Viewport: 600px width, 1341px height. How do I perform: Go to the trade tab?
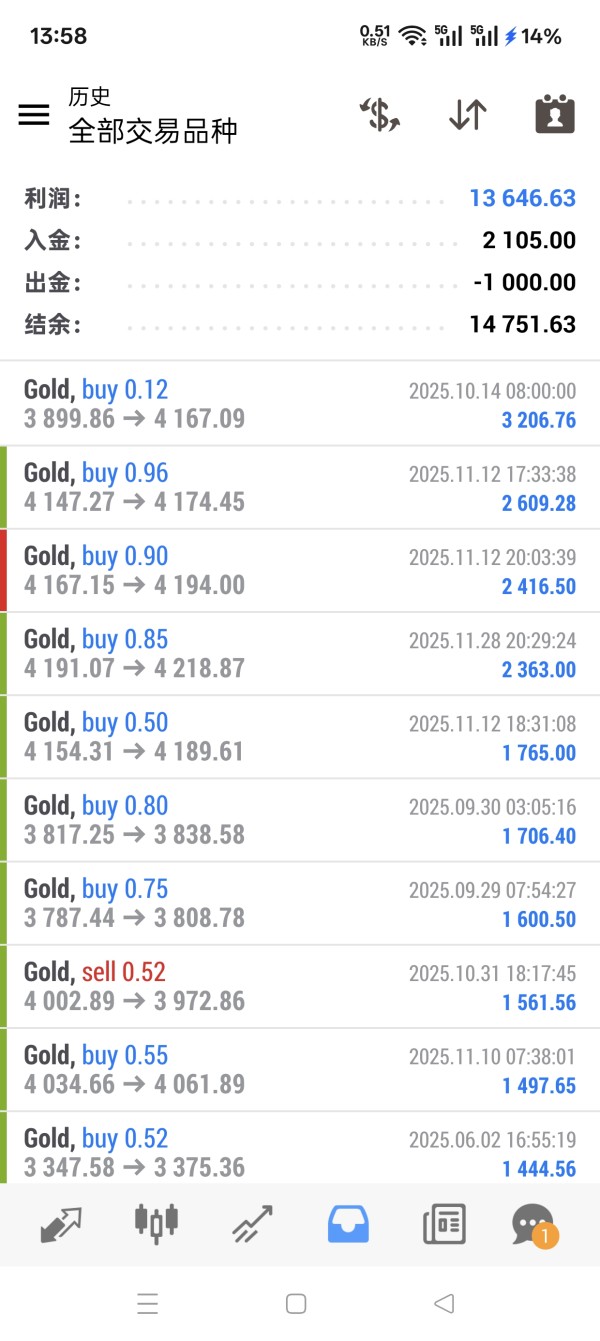(252, 1224)
